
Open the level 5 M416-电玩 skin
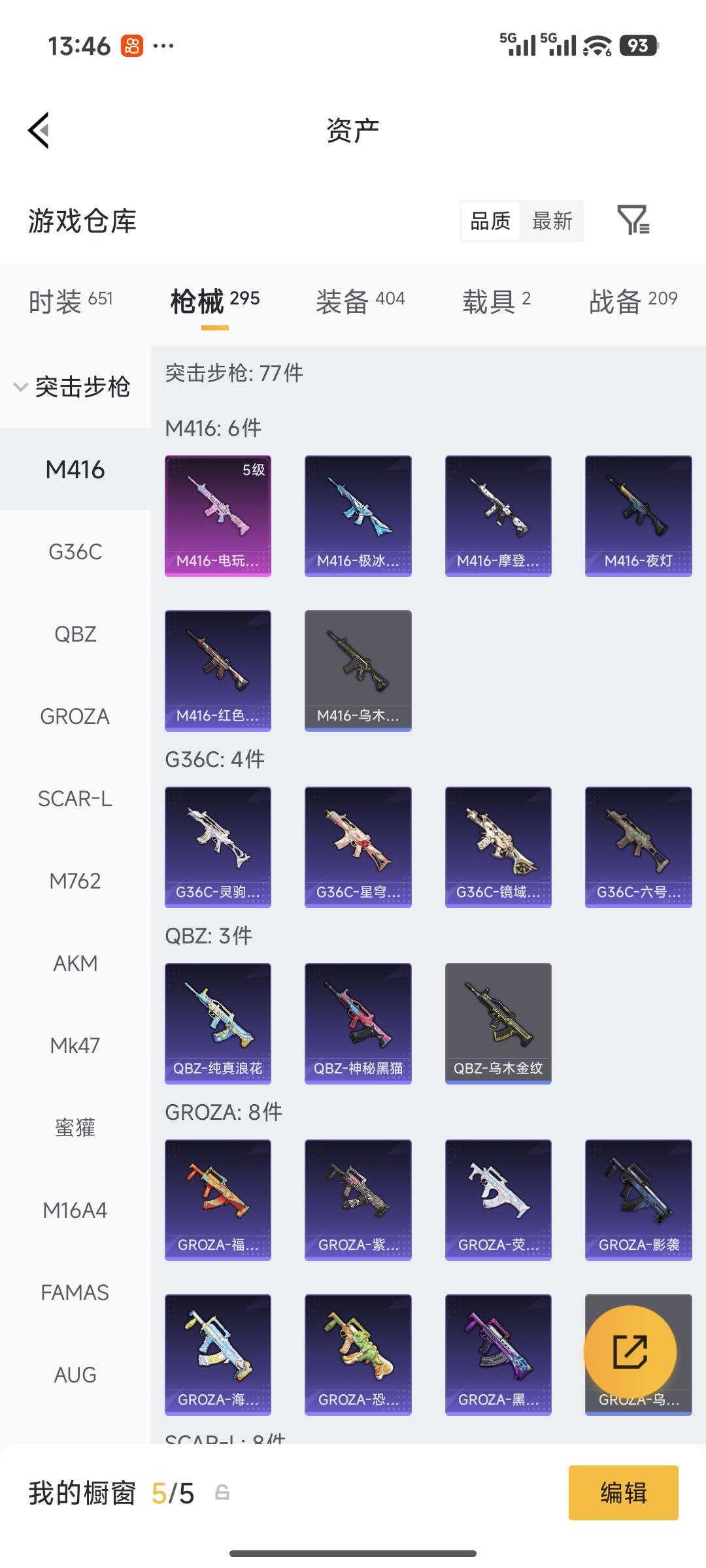[218, 516]
